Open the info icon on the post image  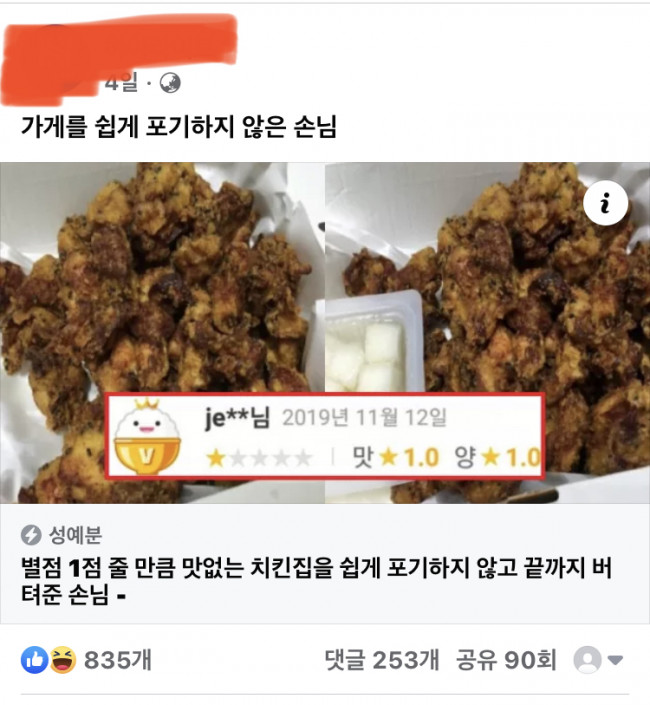pyautogui.click(x=605, y=203)
